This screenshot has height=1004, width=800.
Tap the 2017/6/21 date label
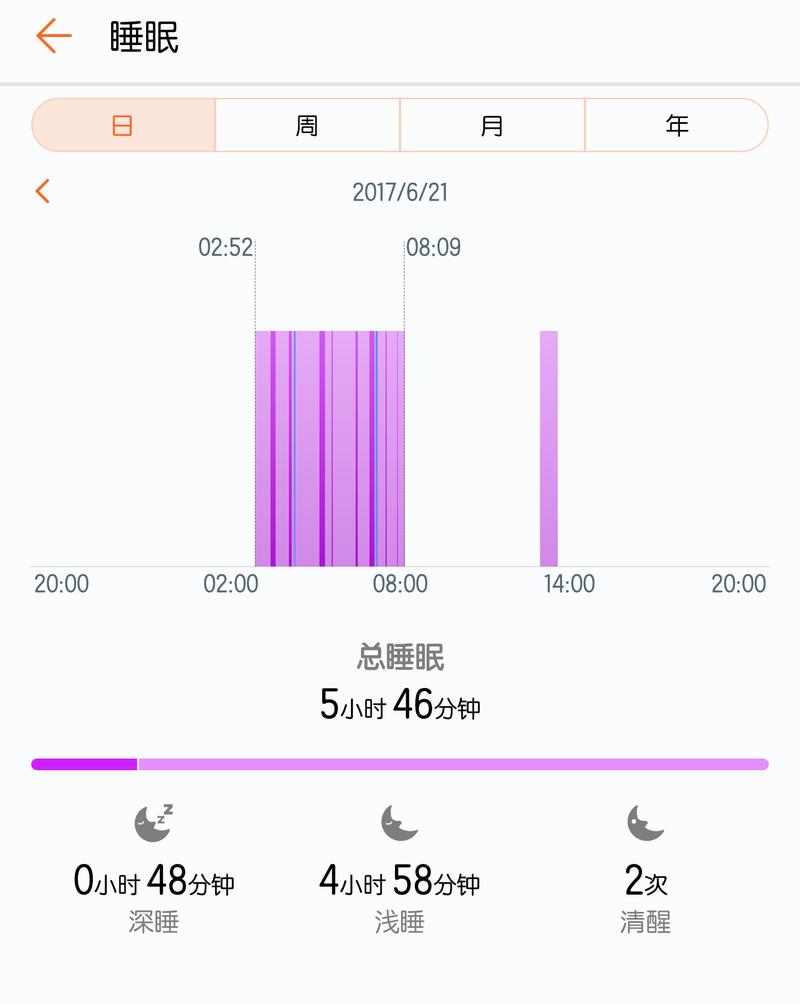coord(399,190)
